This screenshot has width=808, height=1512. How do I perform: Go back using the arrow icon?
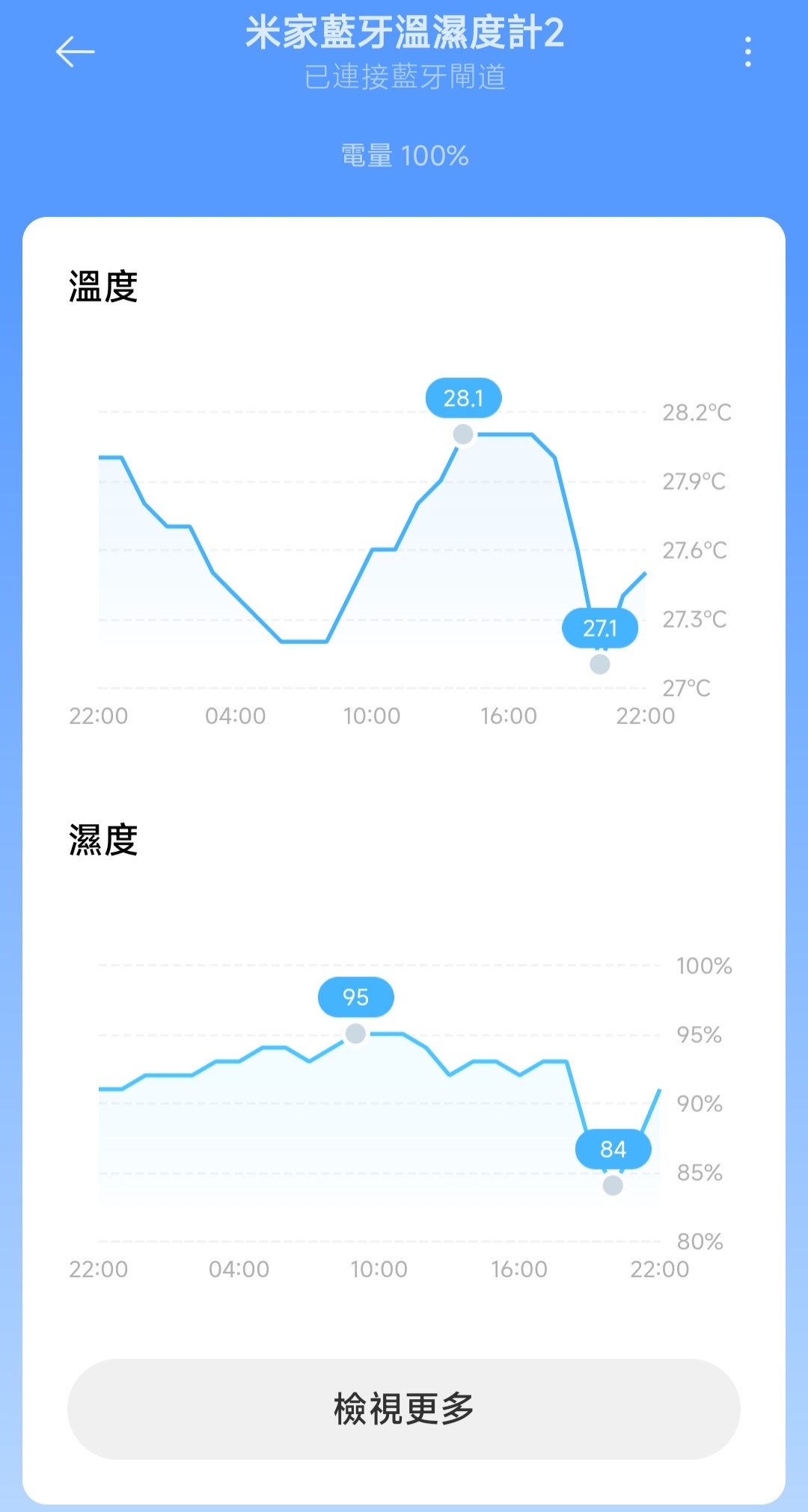tap(75, 52)
